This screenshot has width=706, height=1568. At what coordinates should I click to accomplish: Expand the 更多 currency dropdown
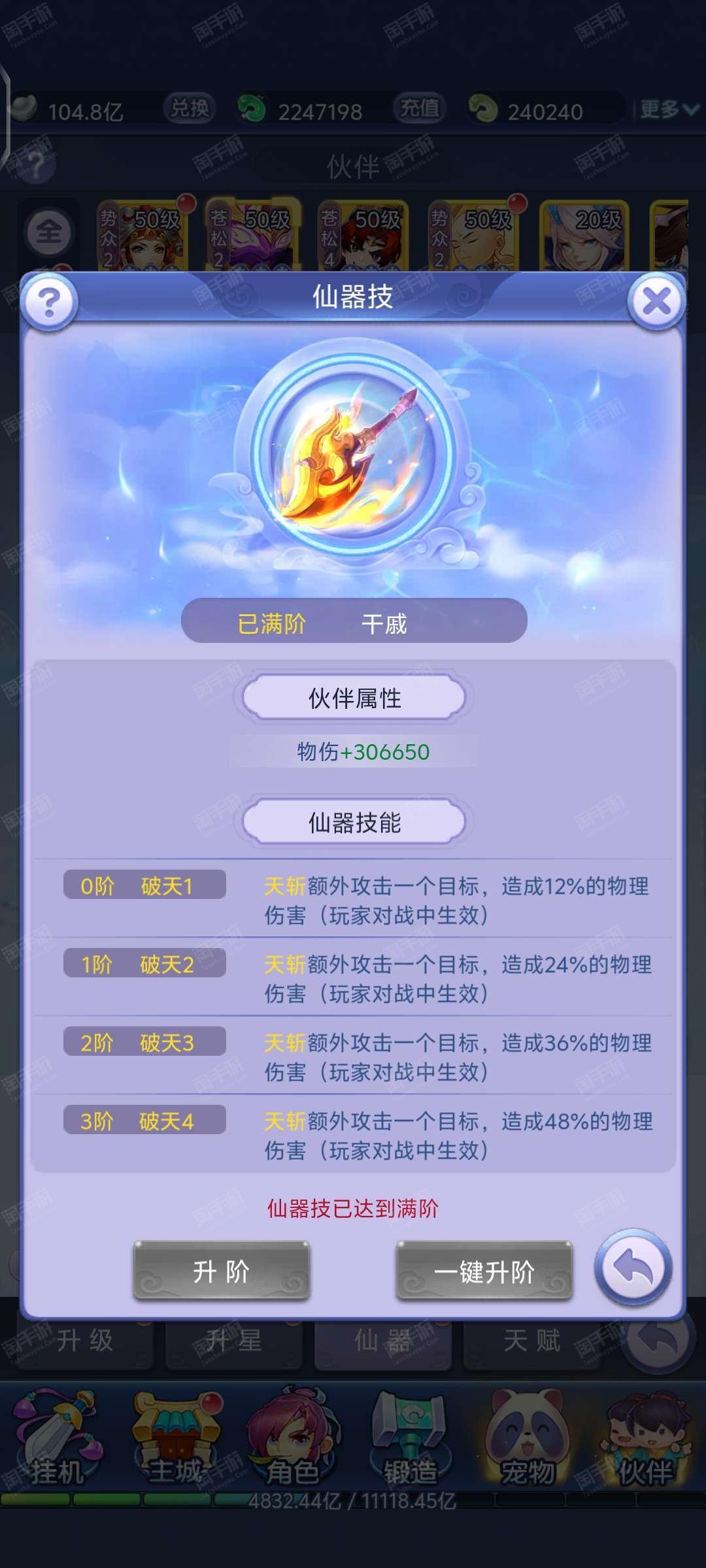tap(668, 109)
